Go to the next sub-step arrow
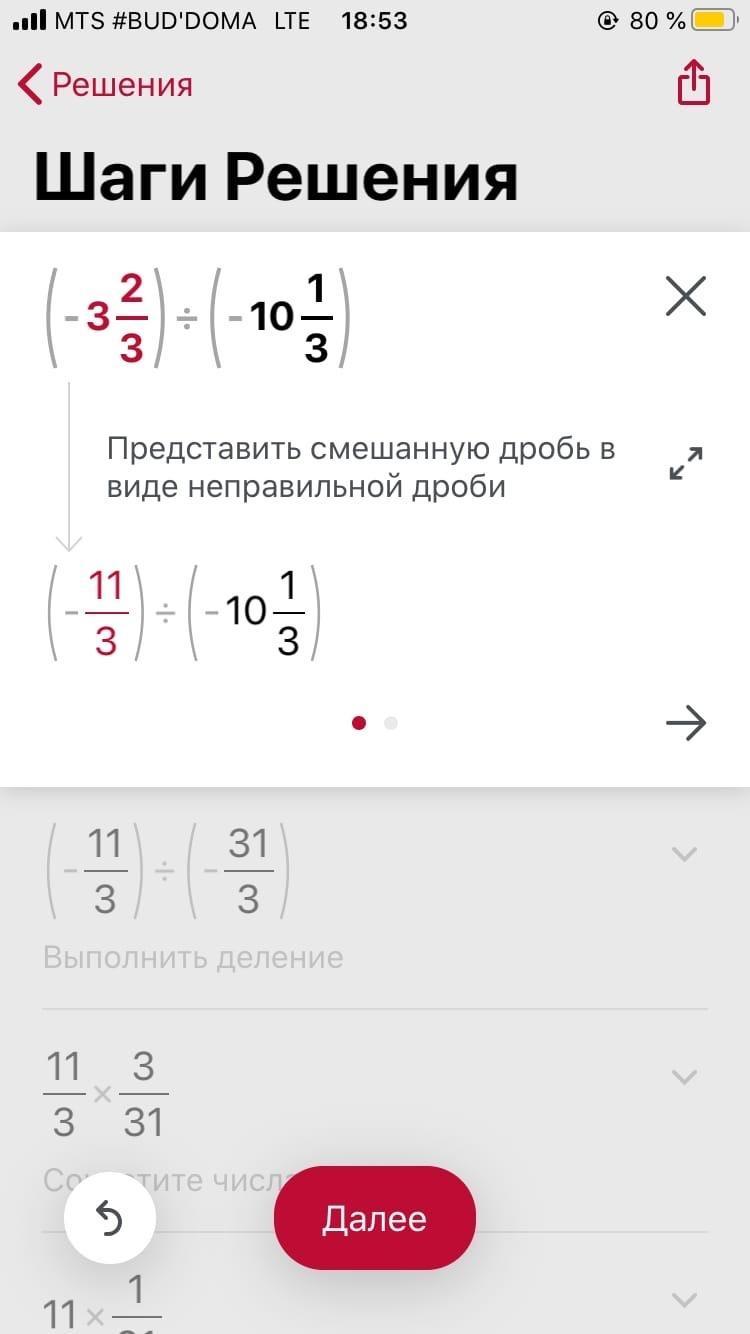 686,723
